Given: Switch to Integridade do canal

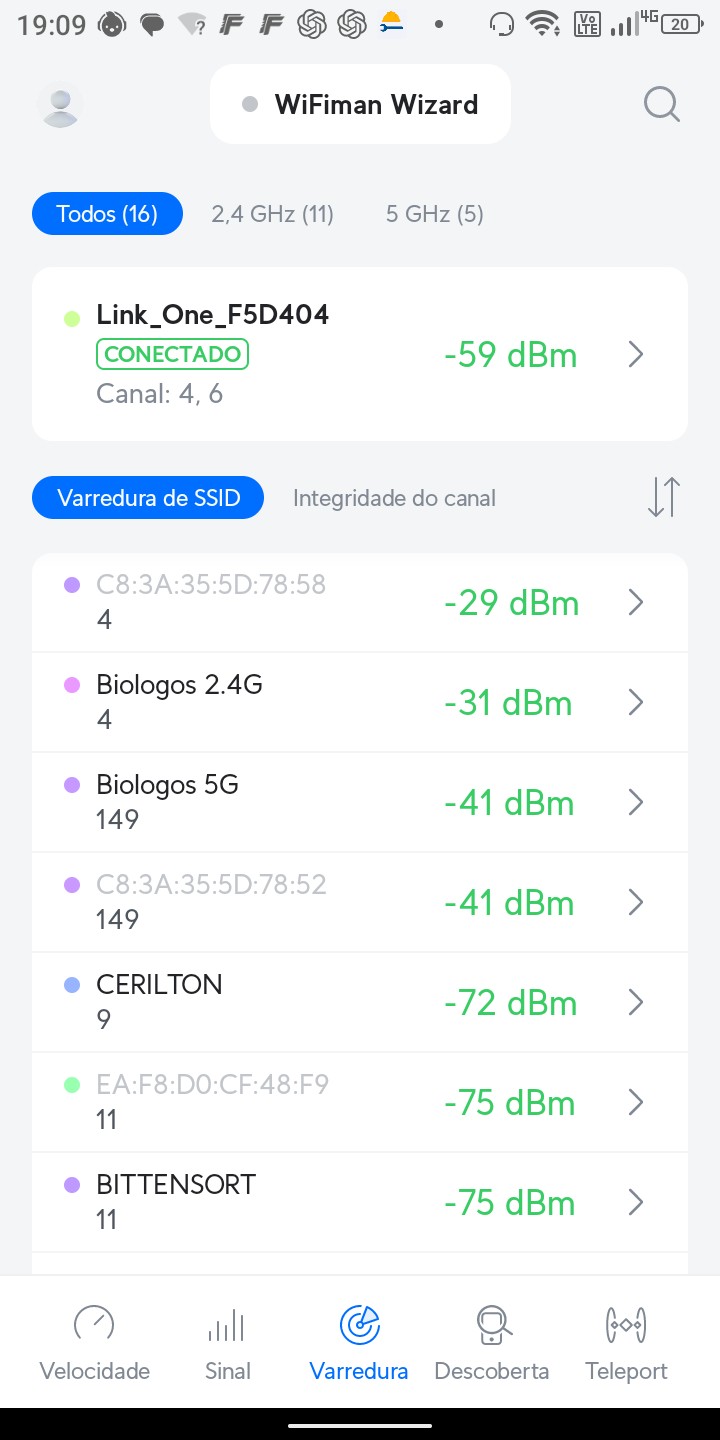Looking at the screenshot, I should pyautogui.click(x=394, y=498).
